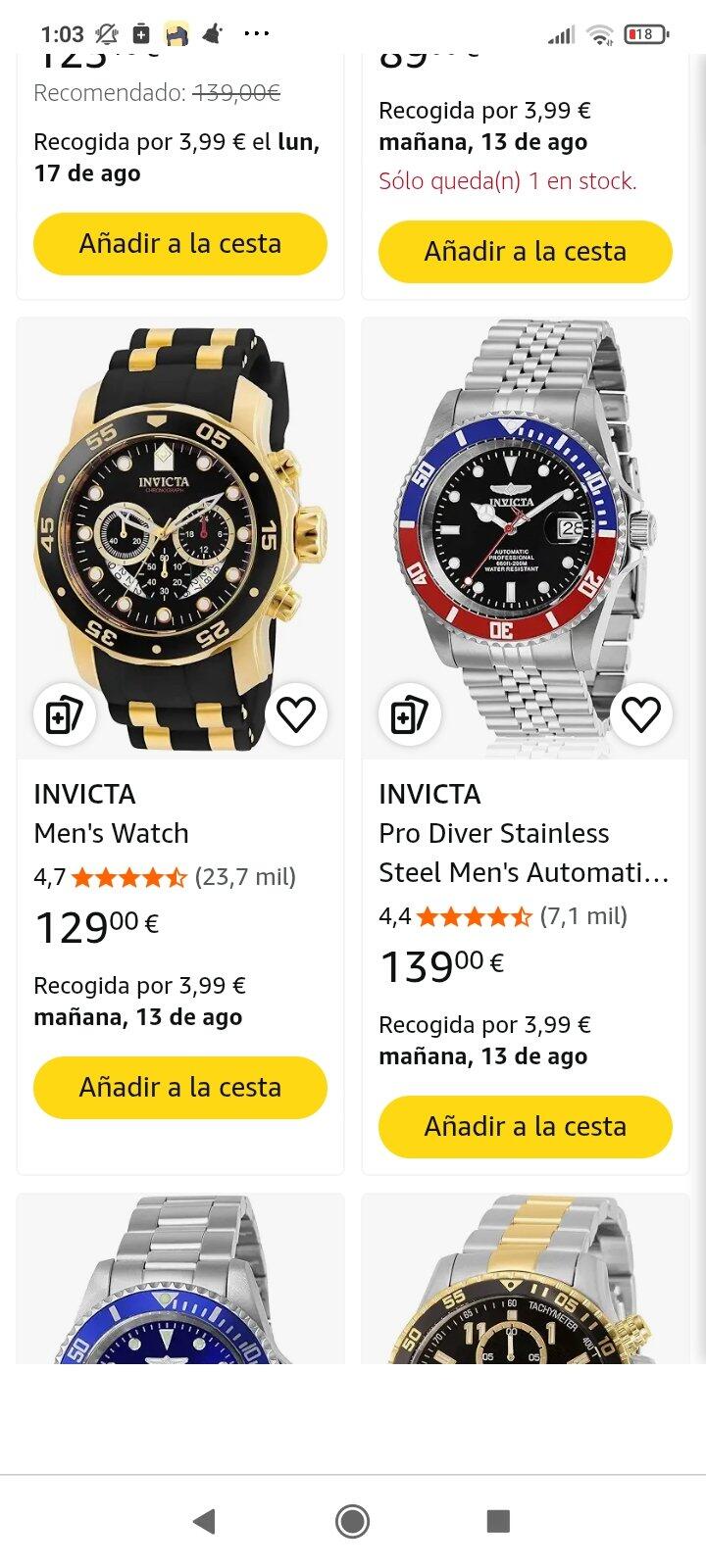Favorite the Pro Diver Stainless Steel watch
The image size is (706, 1568).
pos(641,714)
